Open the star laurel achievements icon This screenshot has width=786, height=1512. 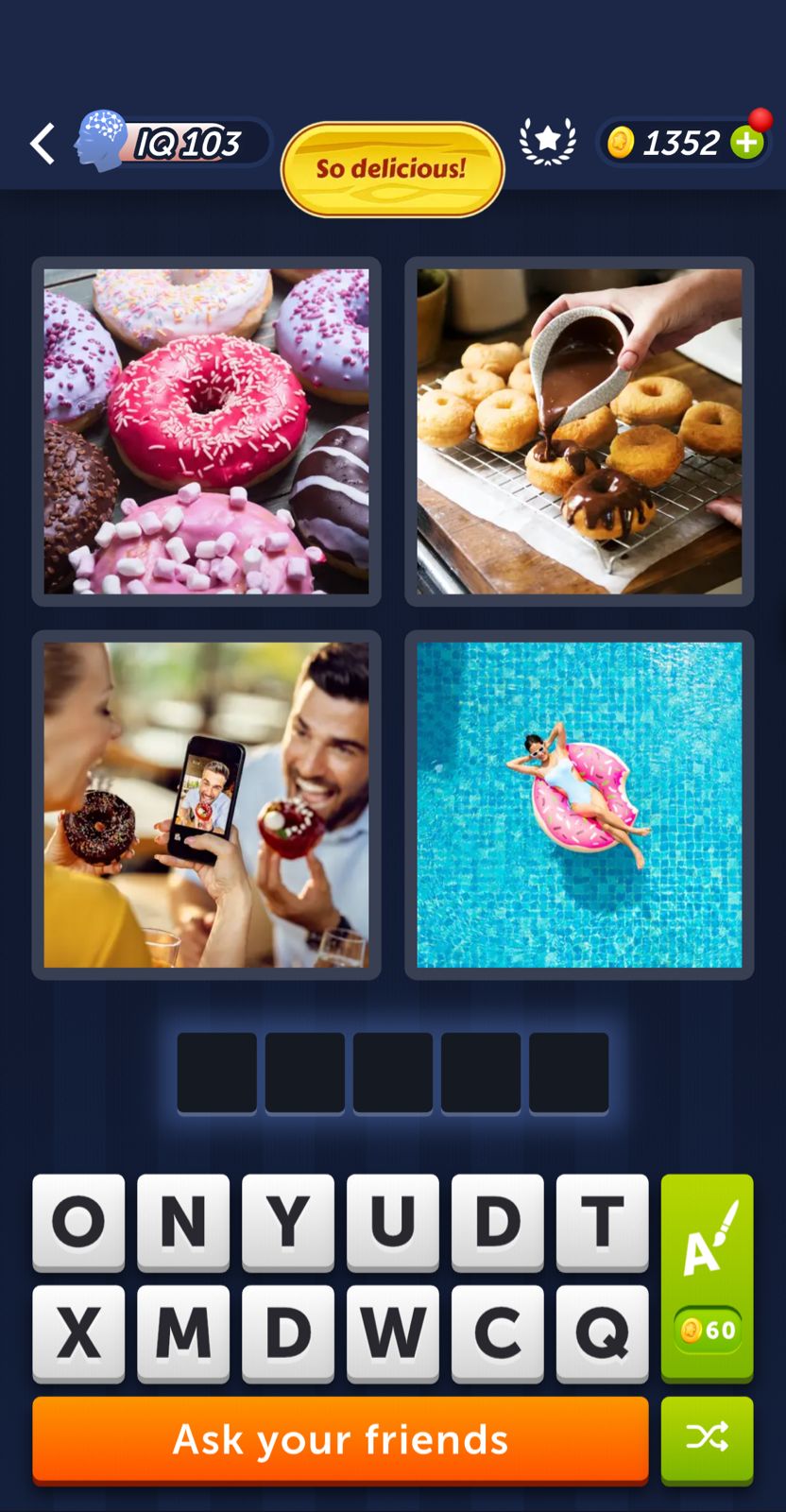(547, 142)
